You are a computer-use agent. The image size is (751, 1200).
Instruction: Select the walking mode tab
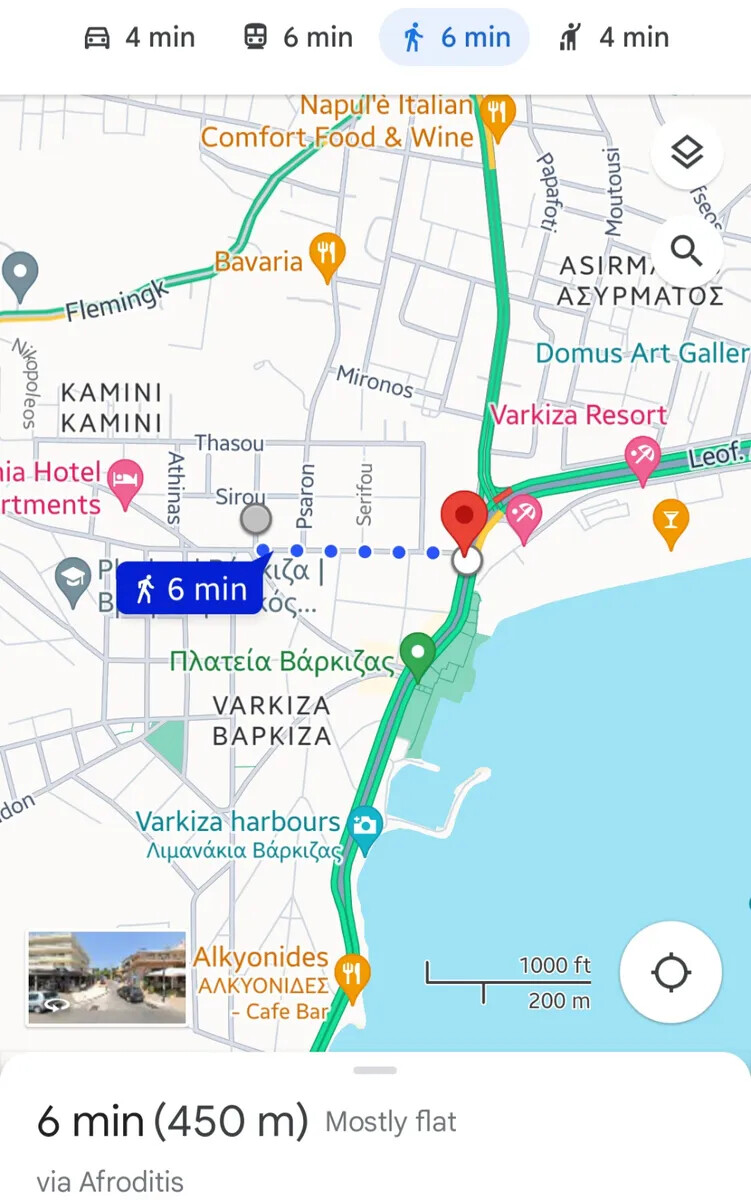point(455,38)
